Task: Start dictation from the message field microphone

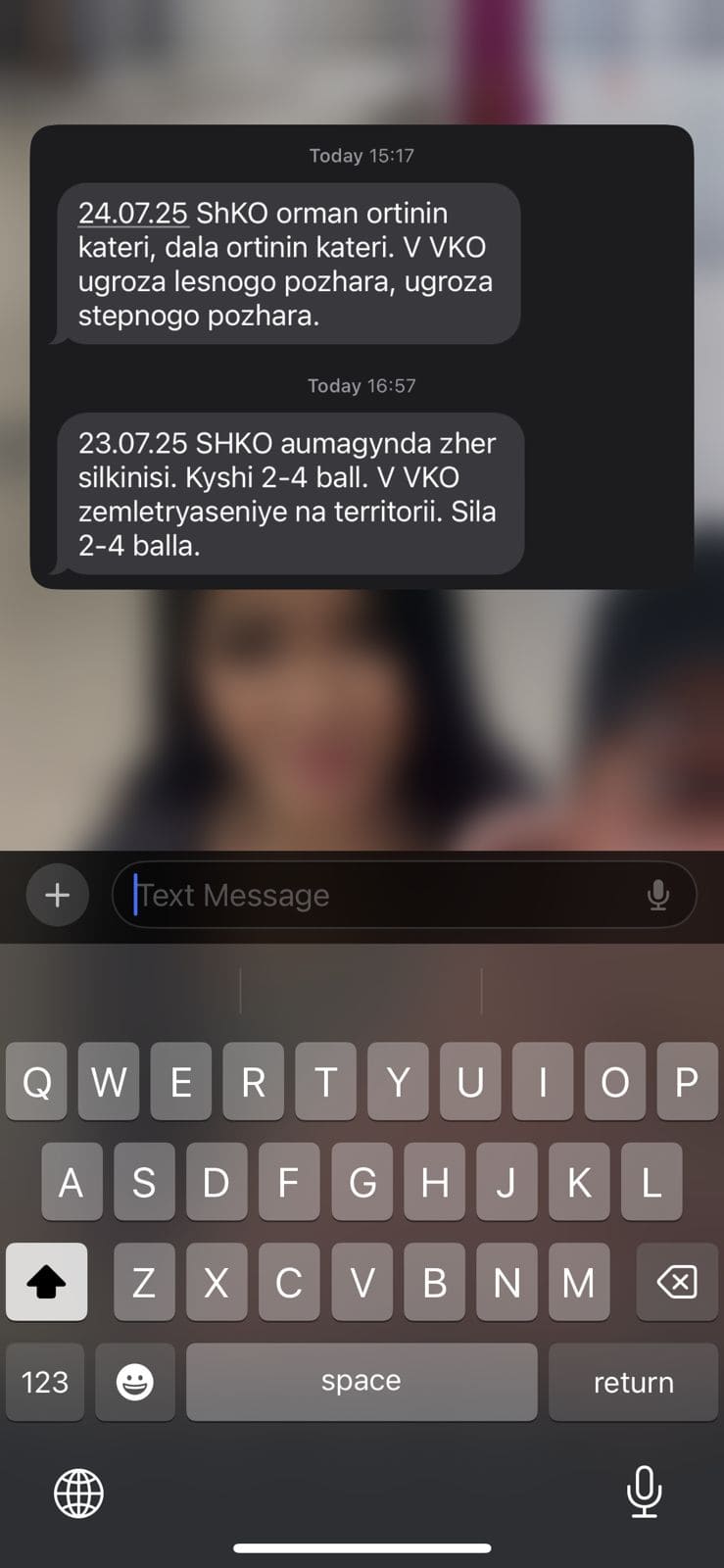Action: [658, 895]
